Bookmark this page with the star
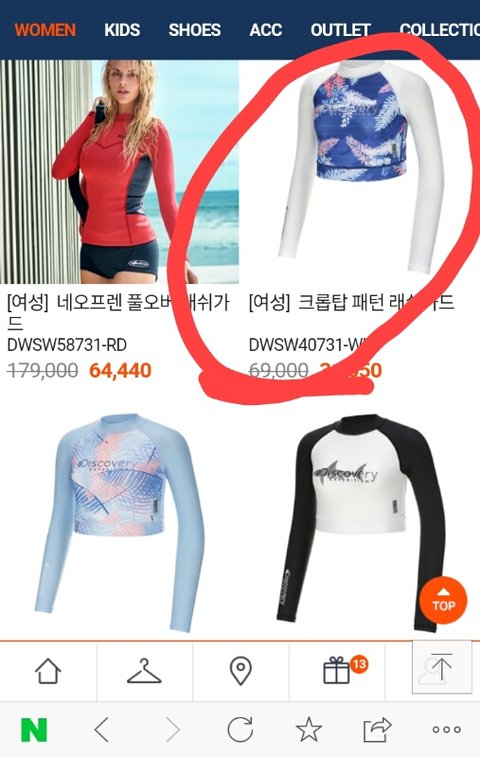The height and width of the screenshot is (757, 480). click(309, 729)
